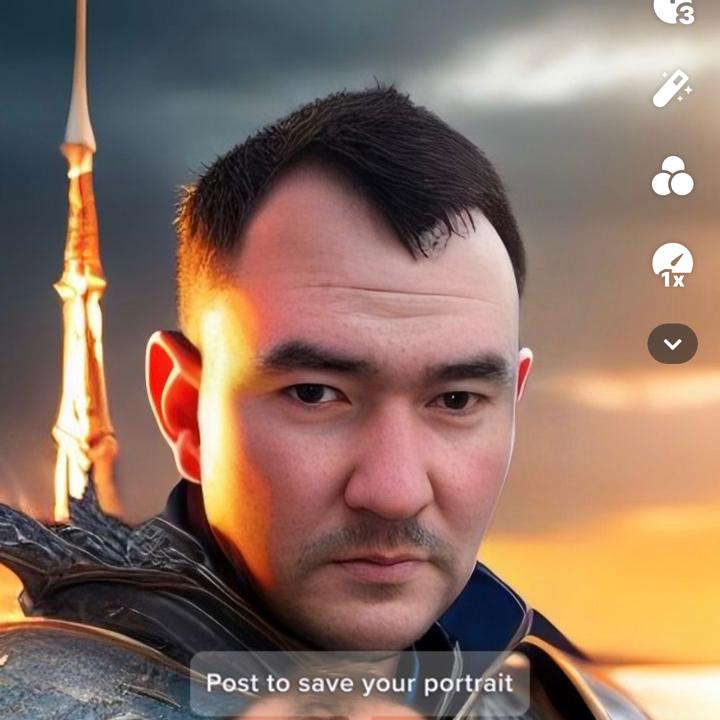Collapse the side tools with chevron
The width and height of the screenshot is (720, 720).
(x=672, y=344)
